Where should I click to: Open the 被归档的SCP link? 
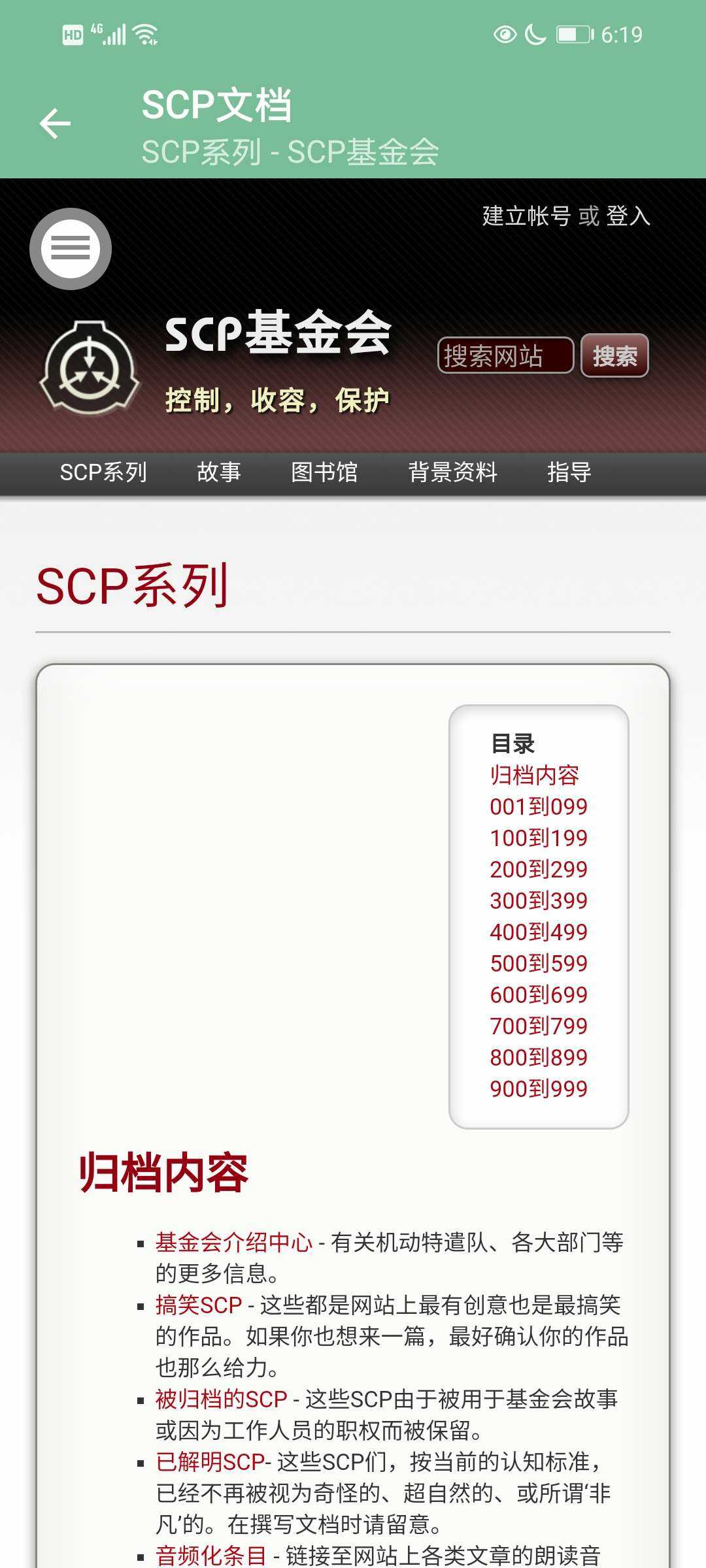tap(221, 1399)
